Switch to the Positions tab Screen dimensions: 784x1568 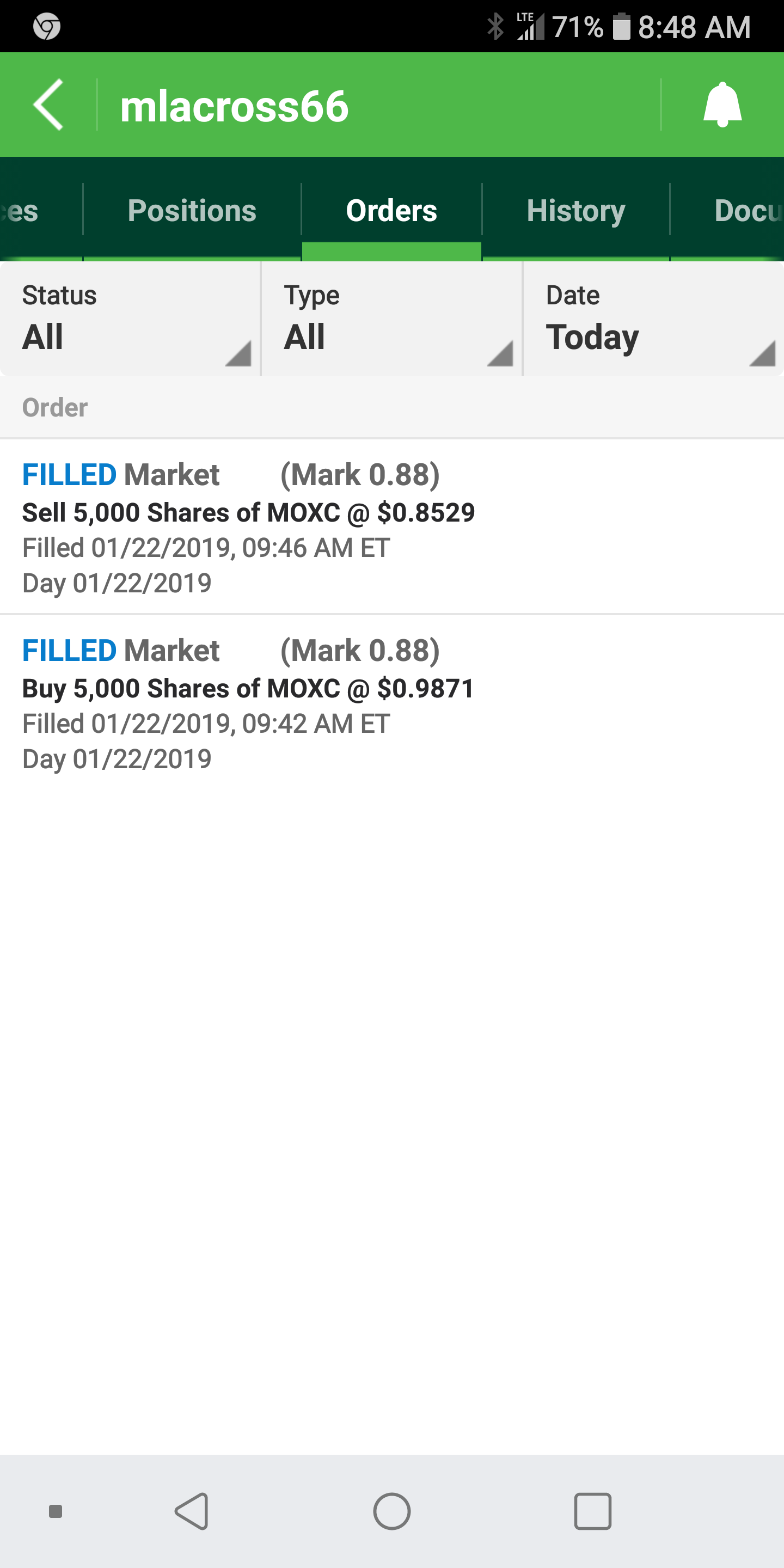point(192,211)
